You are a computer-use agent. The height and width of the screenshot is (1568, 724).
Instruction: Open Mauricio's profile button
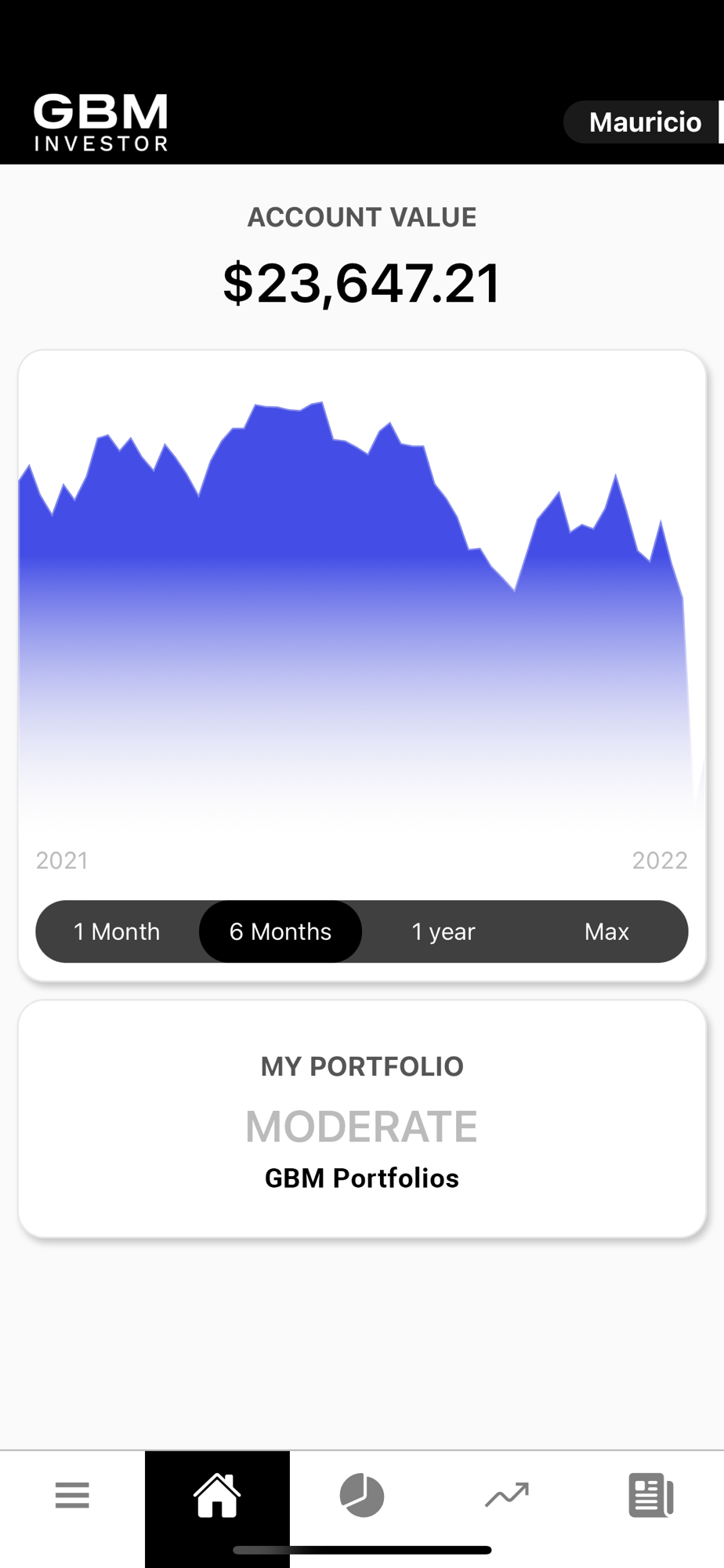coord(644,122)
